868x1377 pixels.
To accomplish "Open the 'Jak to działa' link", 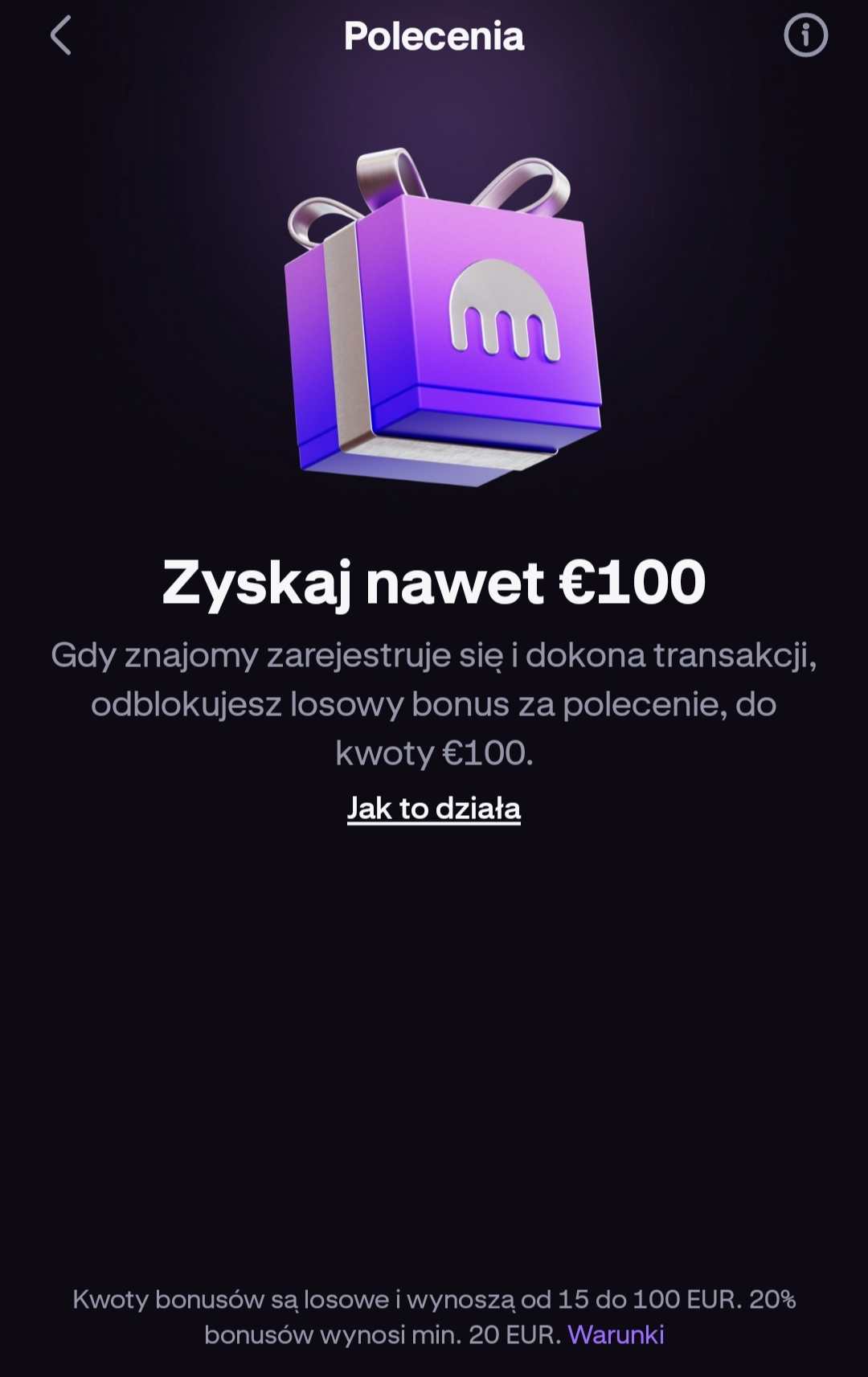I will [434, 808].
